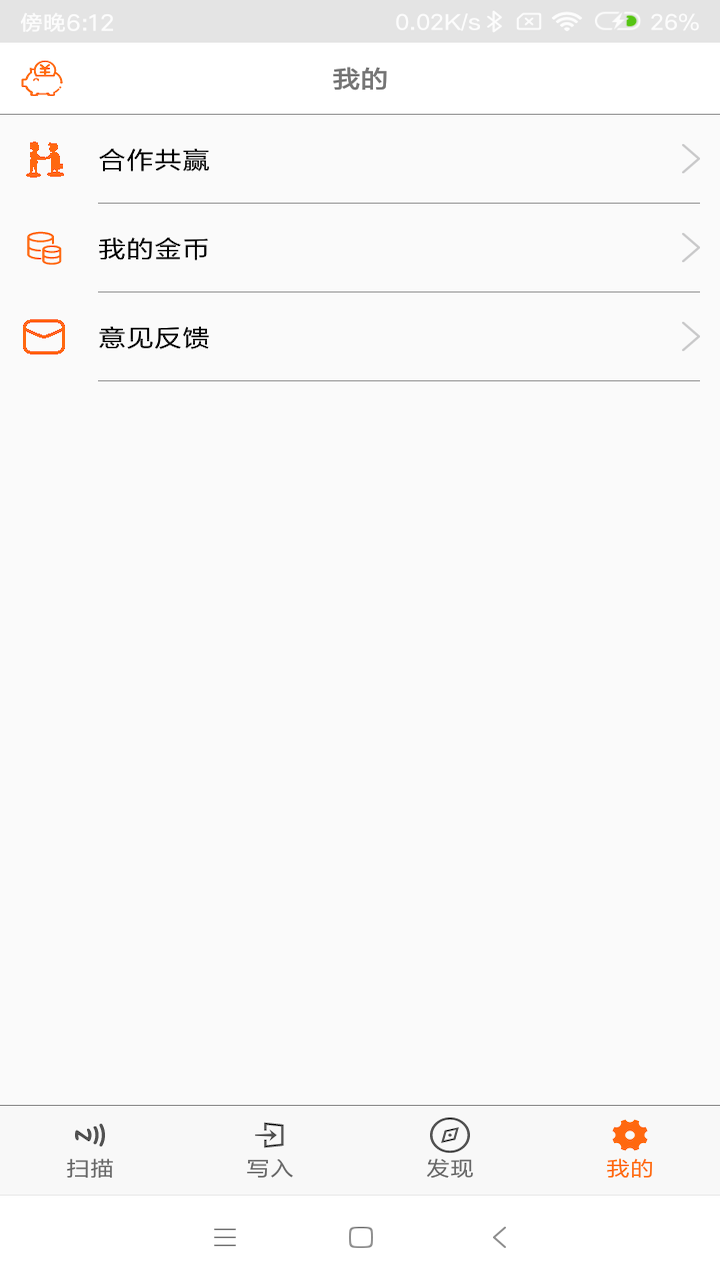The height and width of the screenshot is (1280, 720).
Task: Tap the gear icon above 我的
Action: pos(628,1135)
